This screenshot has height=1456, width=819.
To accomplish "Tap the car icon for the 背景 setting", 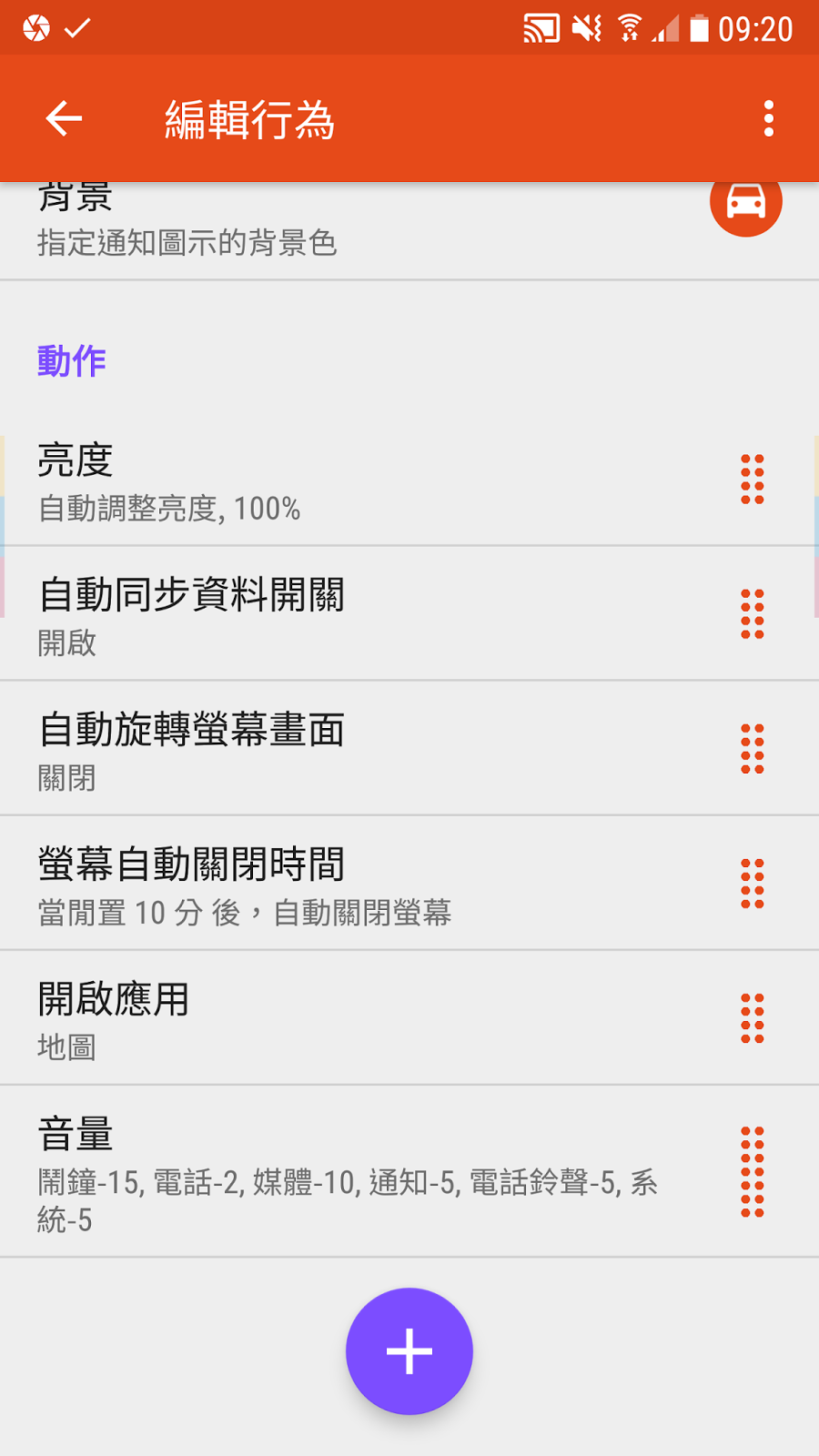I will (745, 202).
